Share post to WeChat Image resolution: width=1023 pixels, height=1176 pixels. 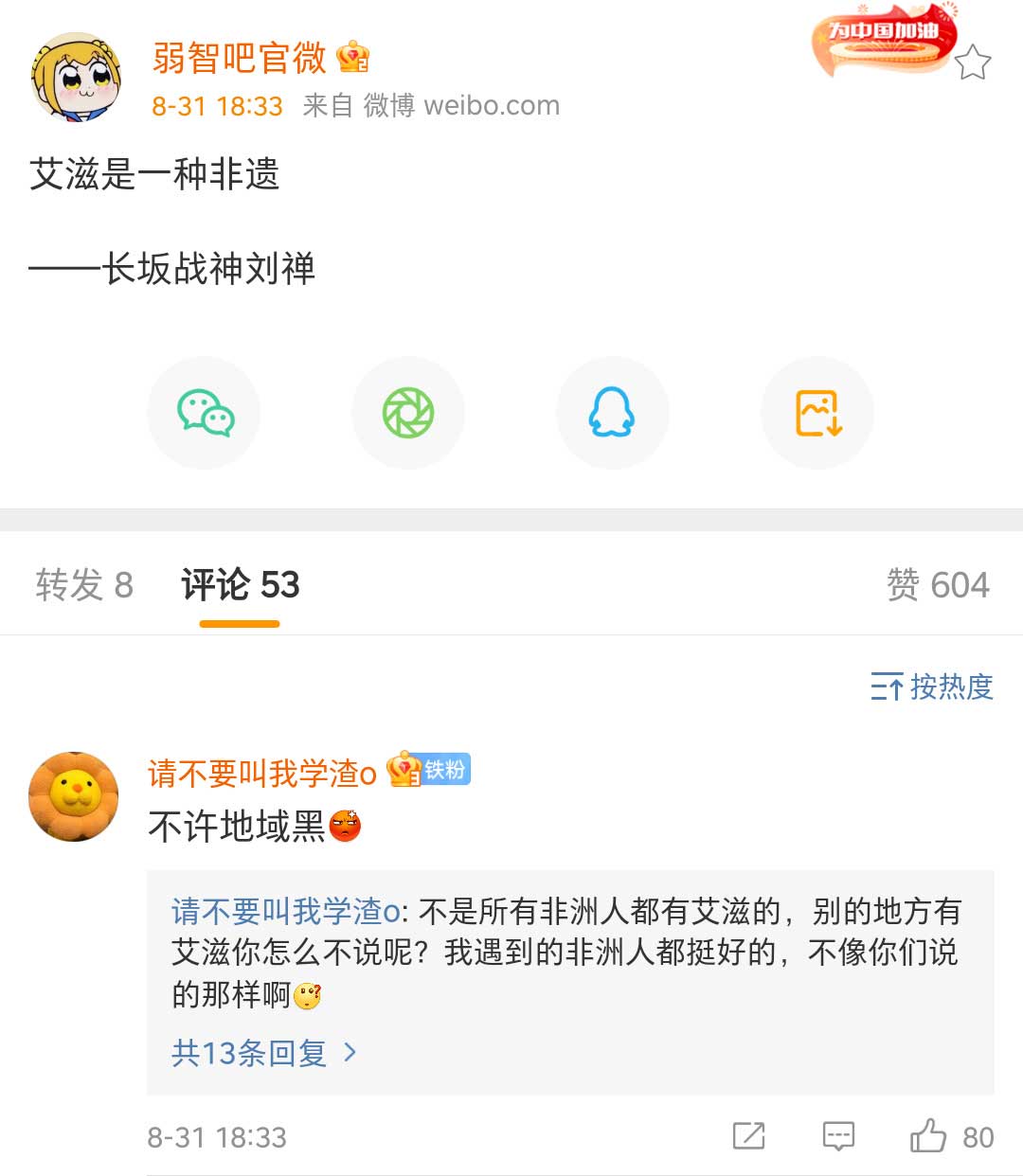(x=205, y=413)
